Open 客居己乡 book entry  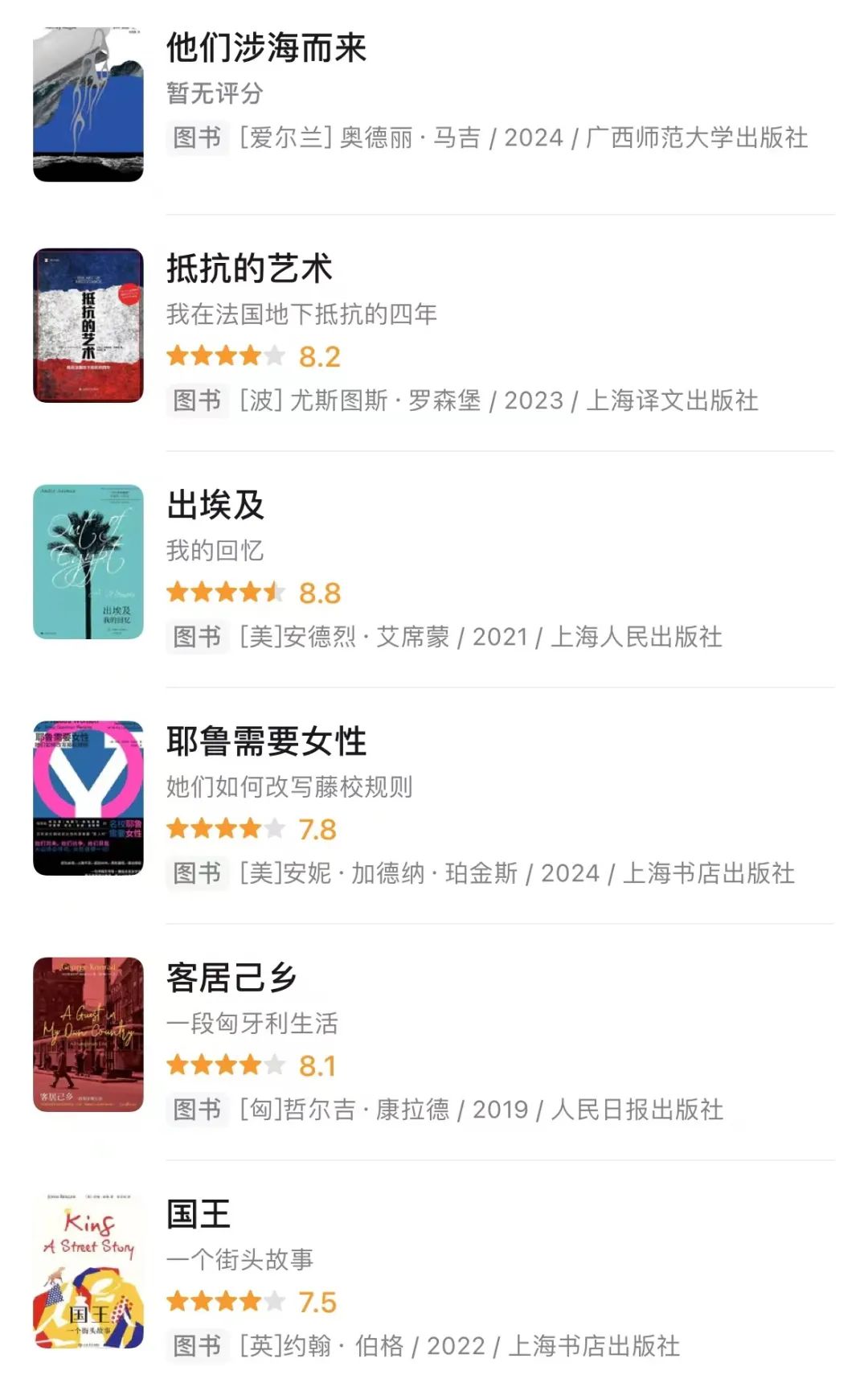(231, 978)
